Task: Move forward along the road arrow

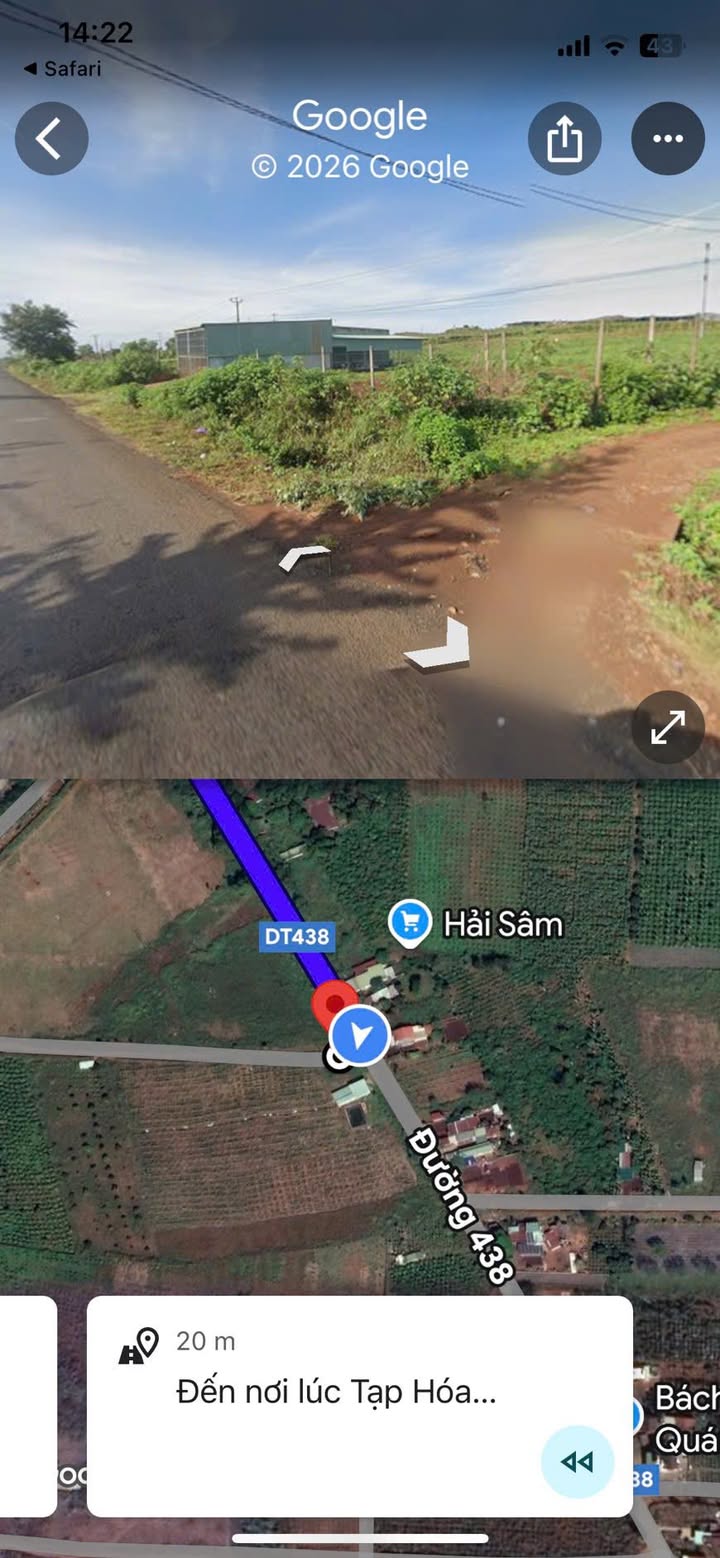Action: [304, 557]
